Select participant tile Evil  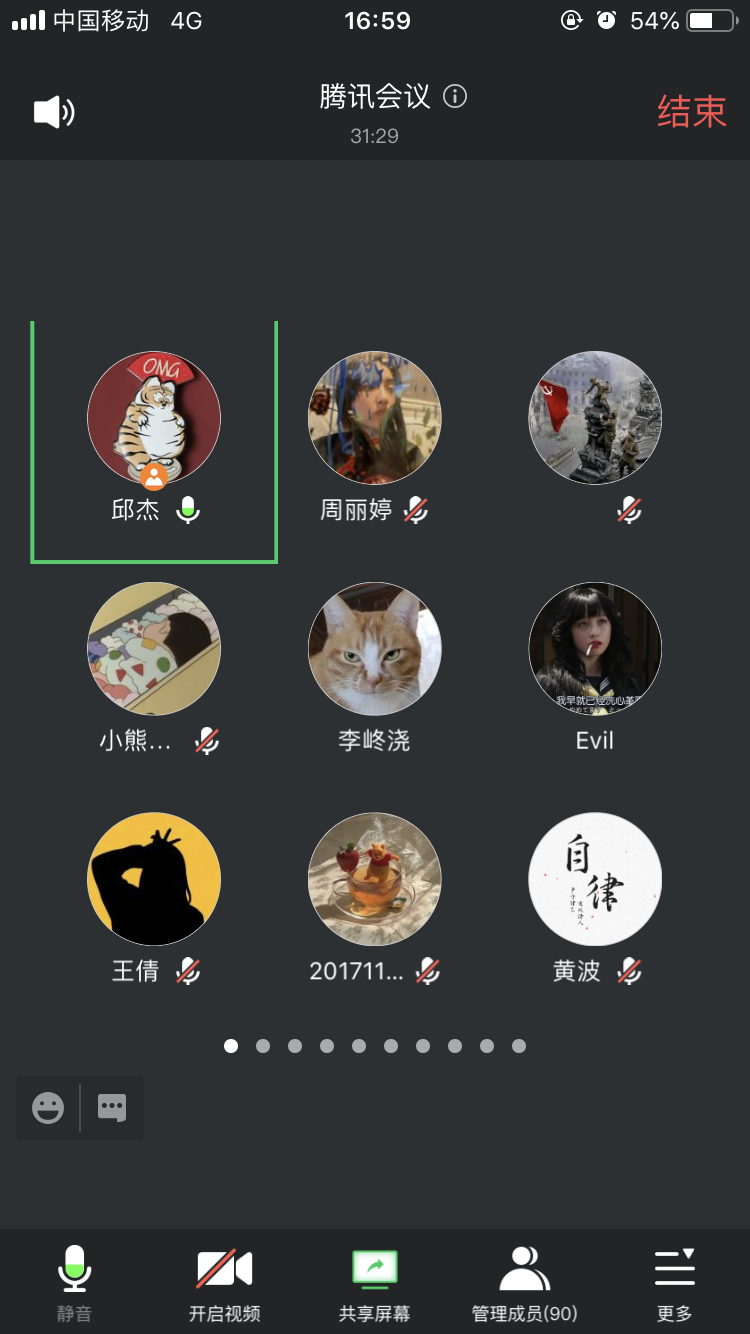(594, 649)
